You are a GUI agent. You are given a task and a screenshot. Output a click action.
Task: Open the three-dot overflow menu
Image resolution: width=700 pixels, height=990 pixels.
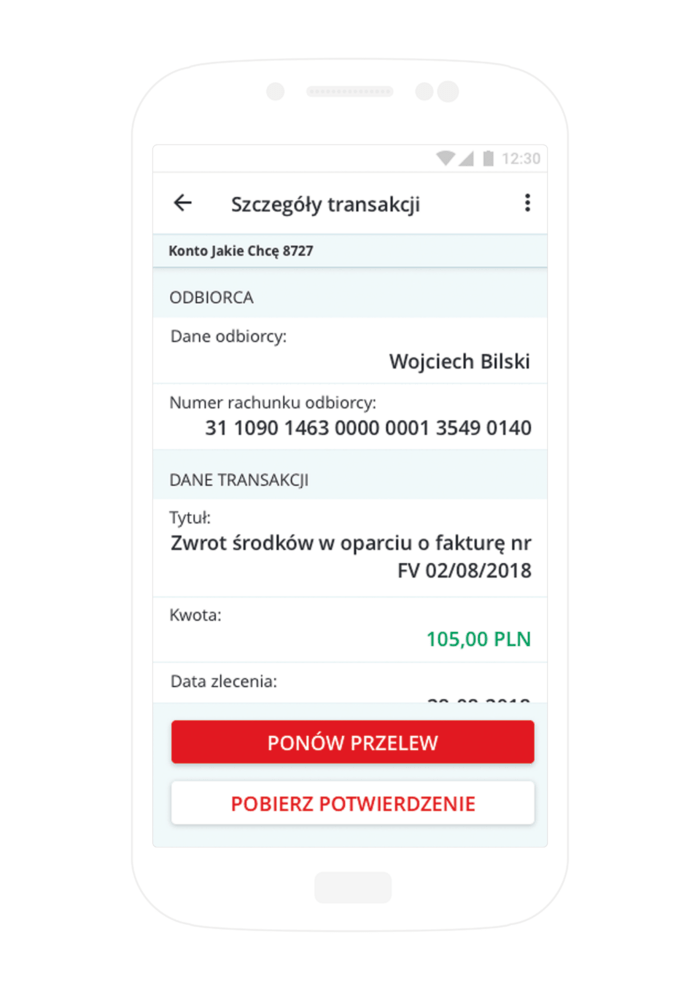tap(527, 204)
